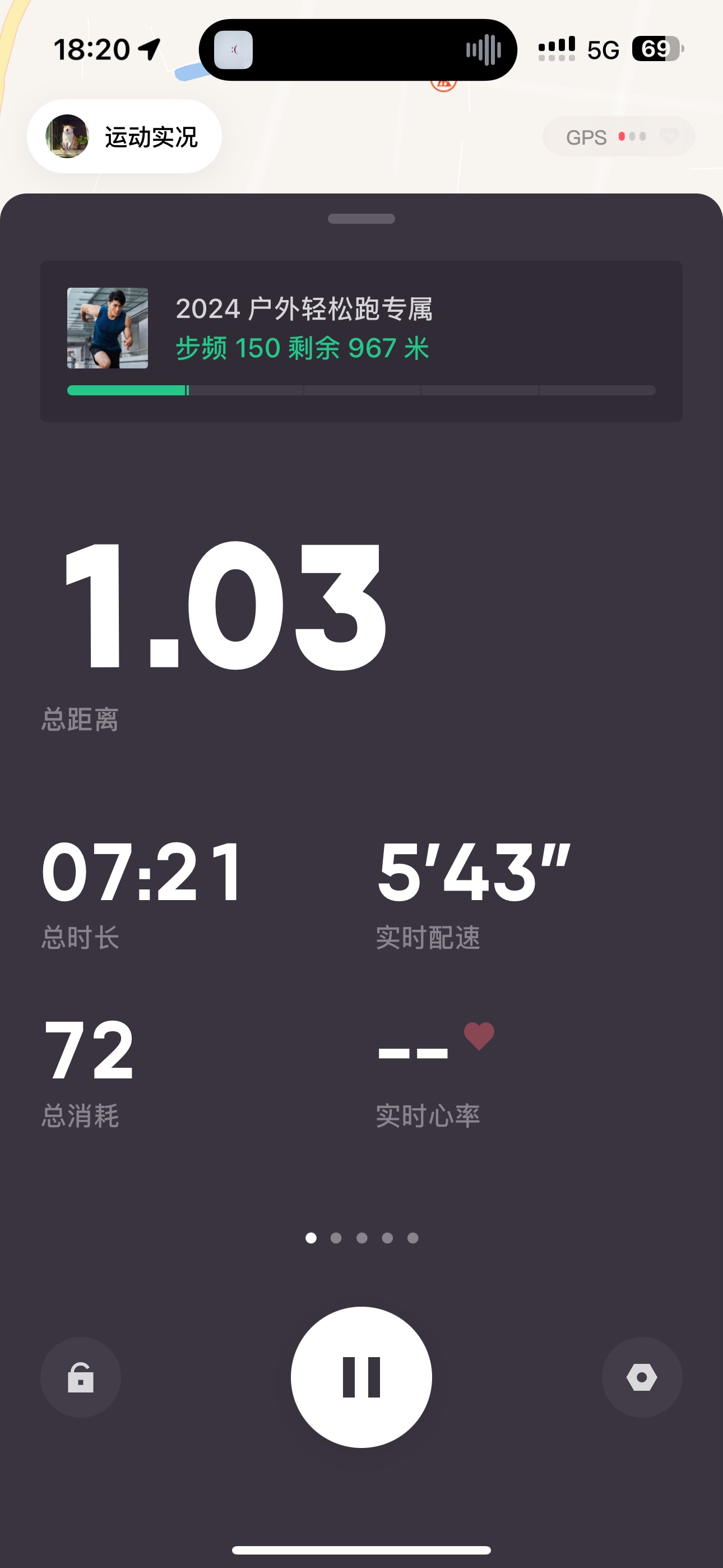Open workout settings hexagon icon
This screenshot has height=1568, width=723.
click(641, 1377)
